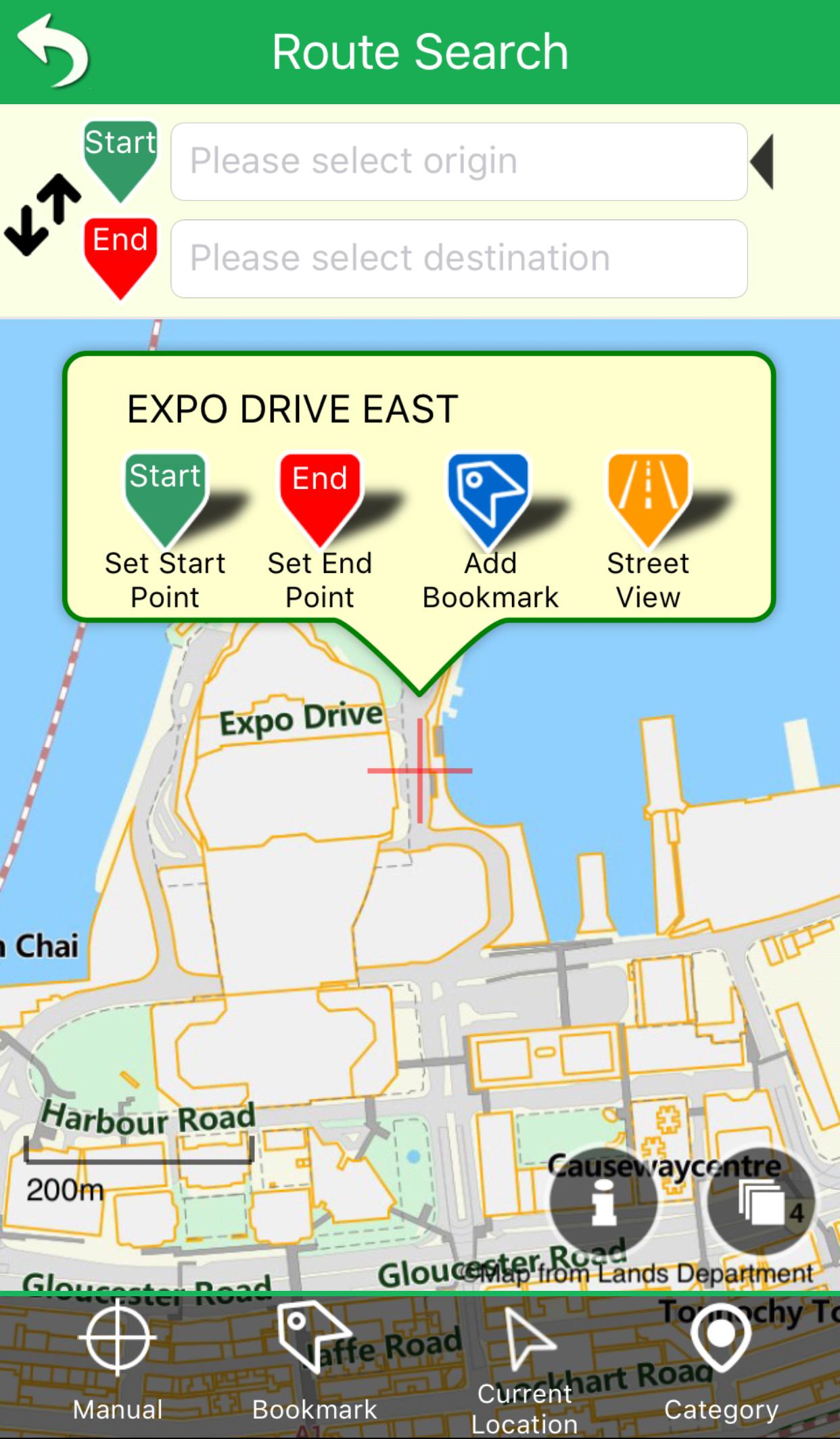Select the origin input field

pyautogui.click(x=459, y=162)
